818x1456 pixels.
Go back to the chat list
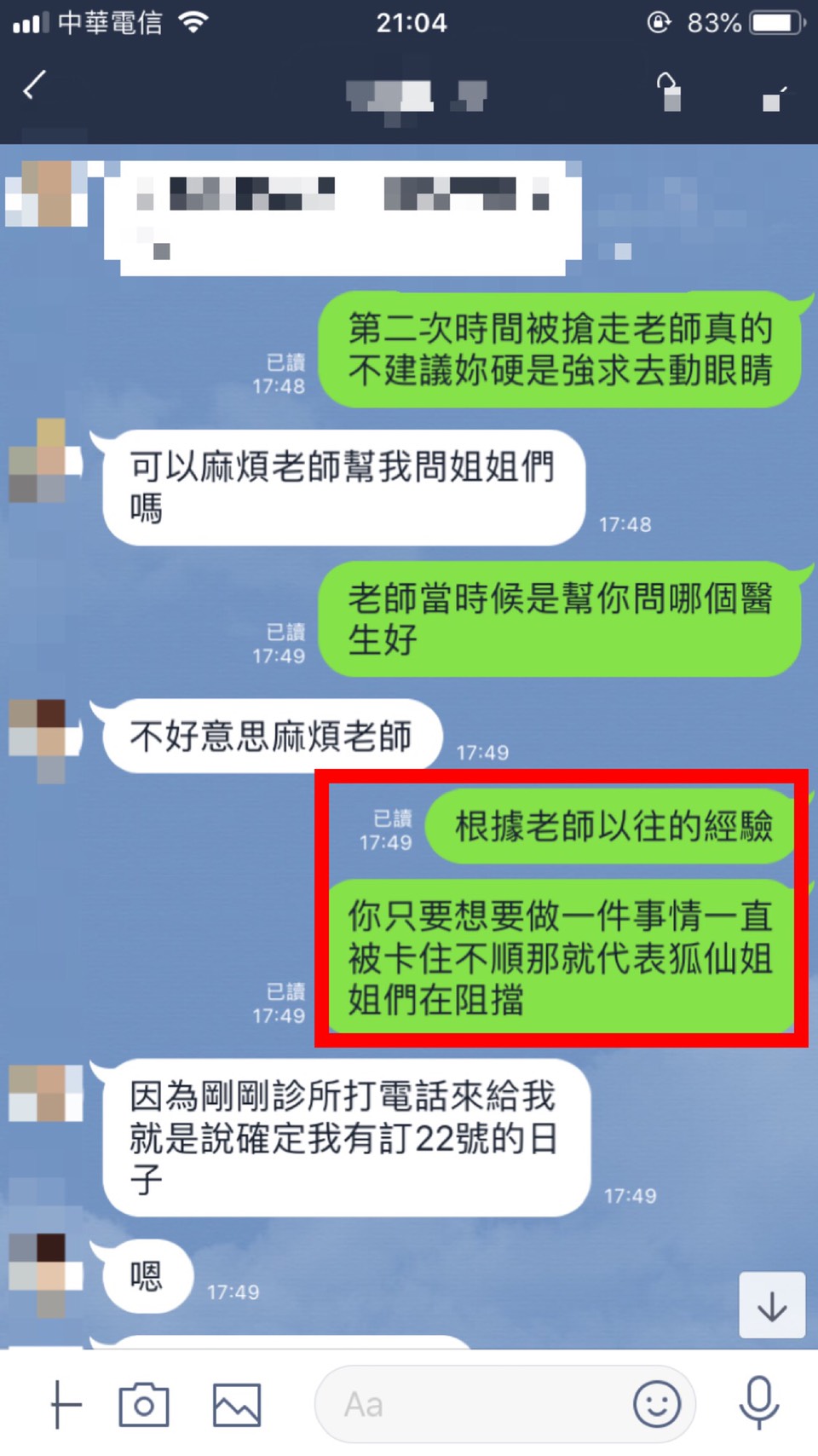coord(34,85)
